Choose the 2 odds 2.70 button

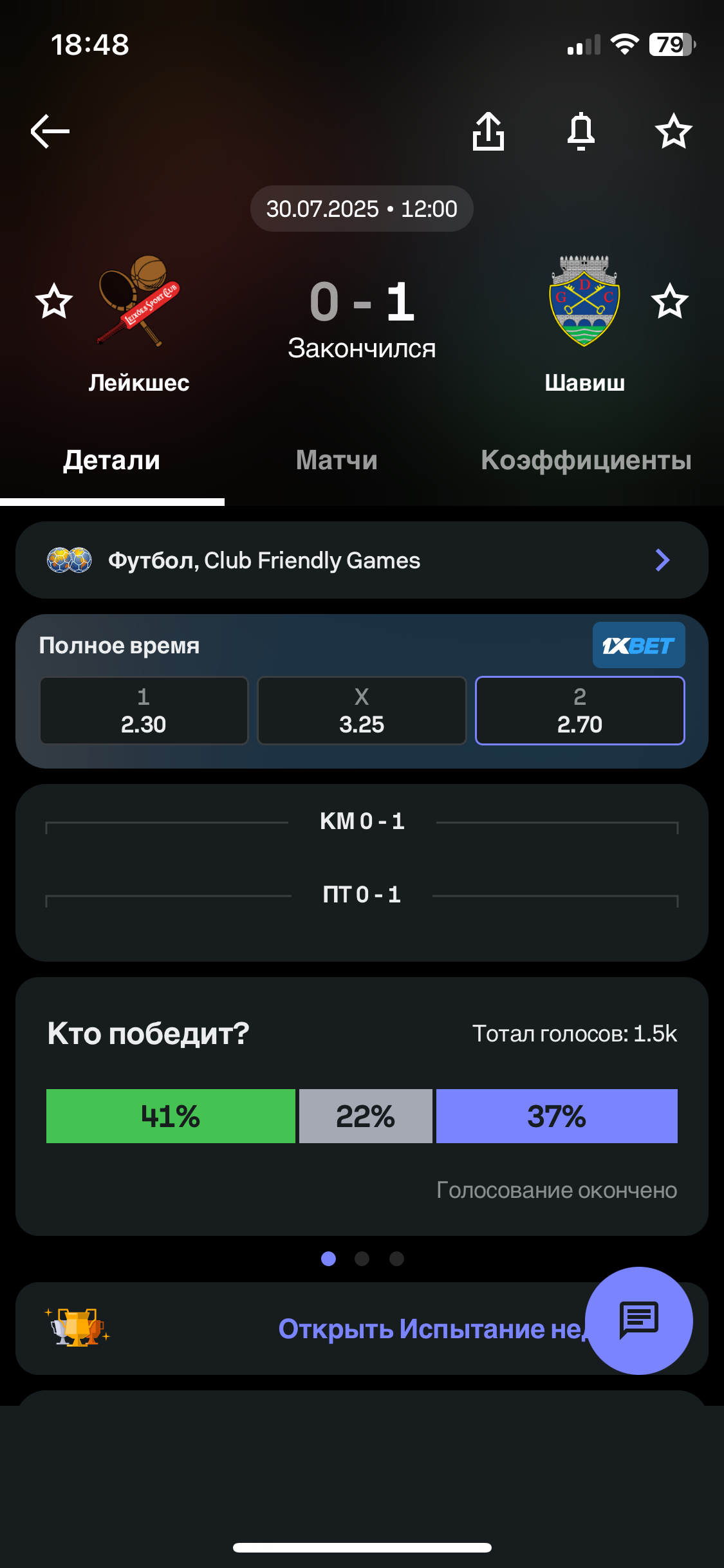coord(580,711)
